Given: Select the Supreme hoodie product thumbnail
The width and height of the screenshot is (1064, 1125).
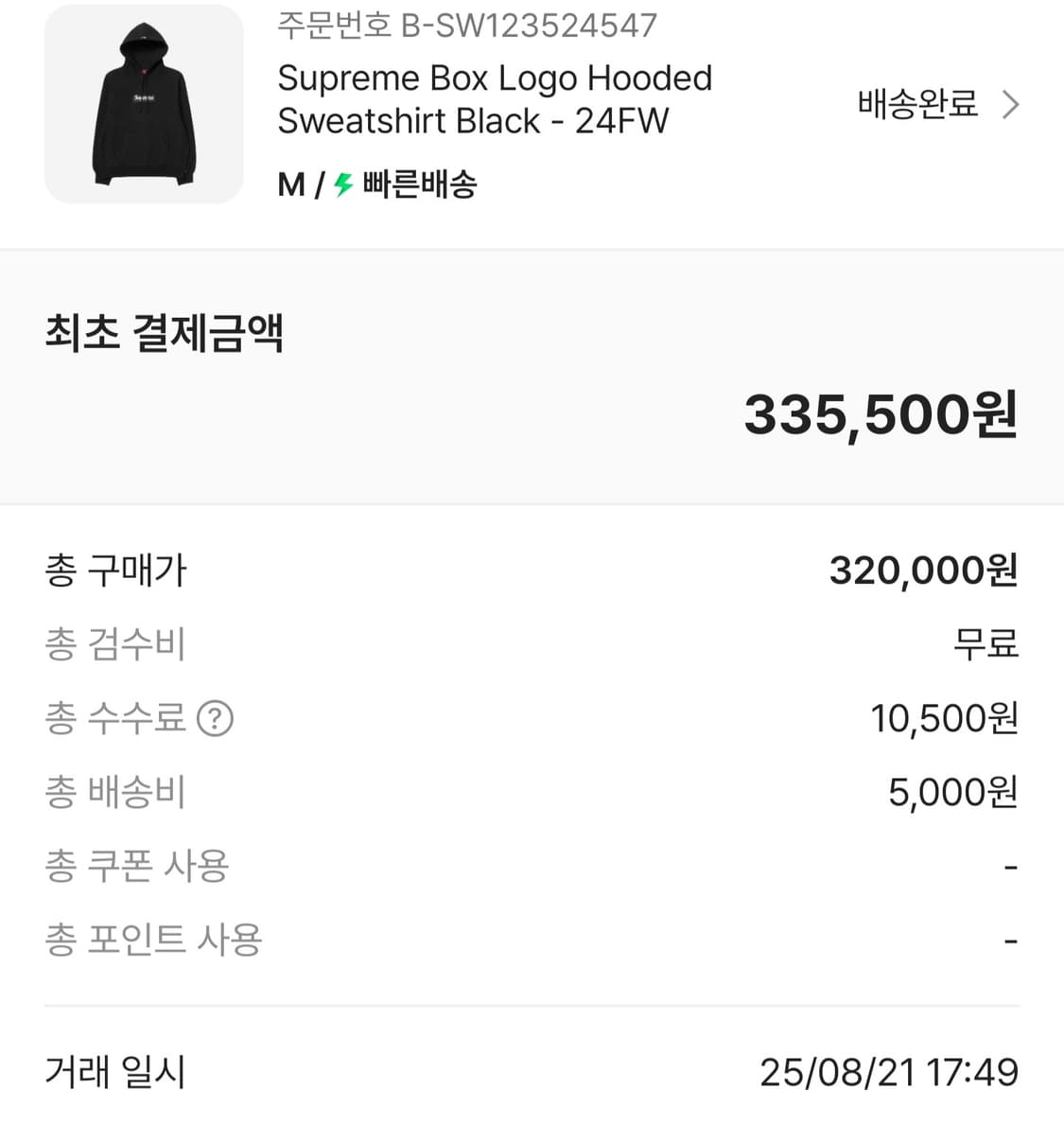Looking at the screenshot, I should tap(143, 106).
